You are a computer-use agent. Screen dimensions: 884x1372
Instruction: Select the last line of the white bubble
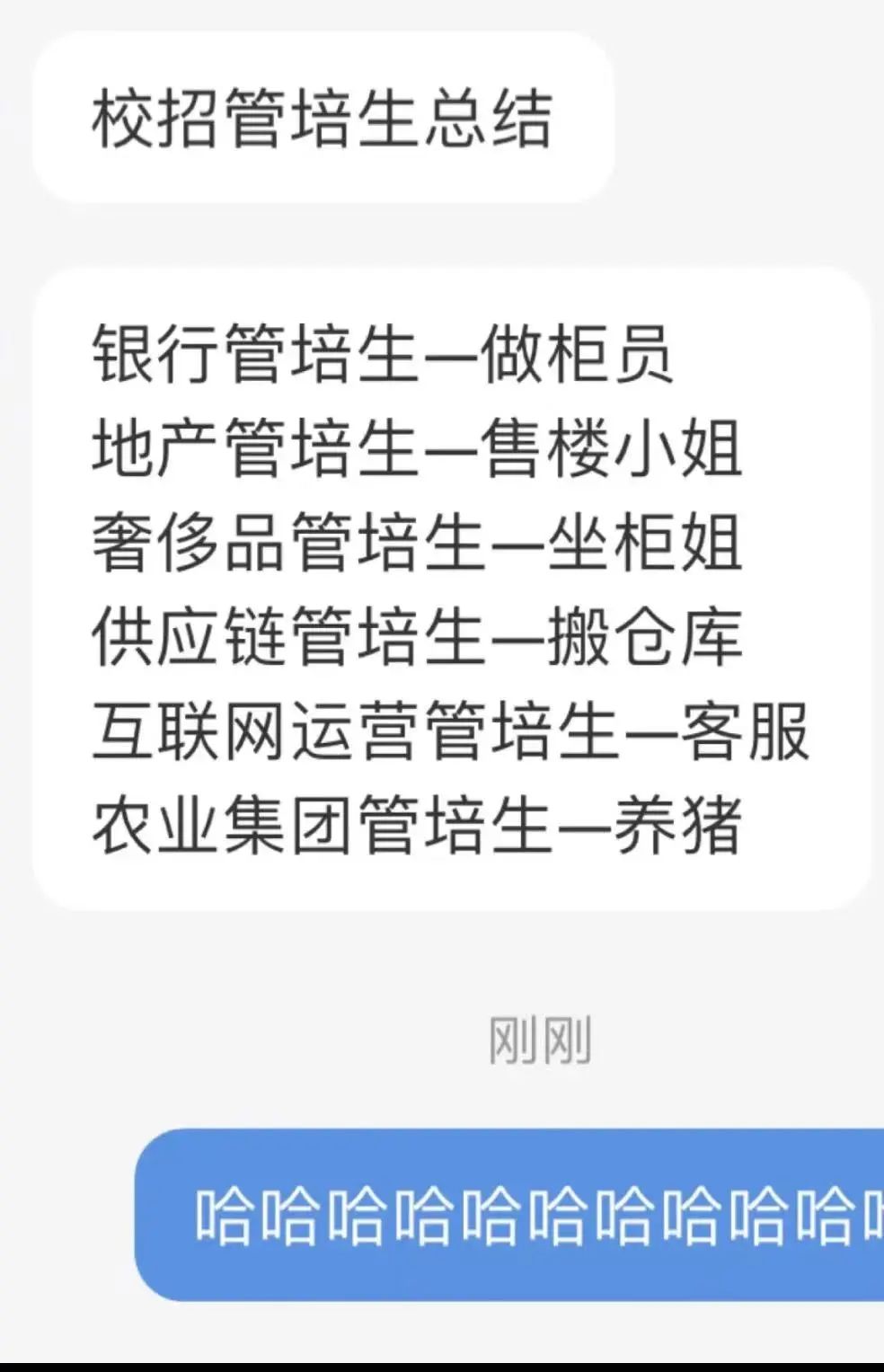point(413,822)
